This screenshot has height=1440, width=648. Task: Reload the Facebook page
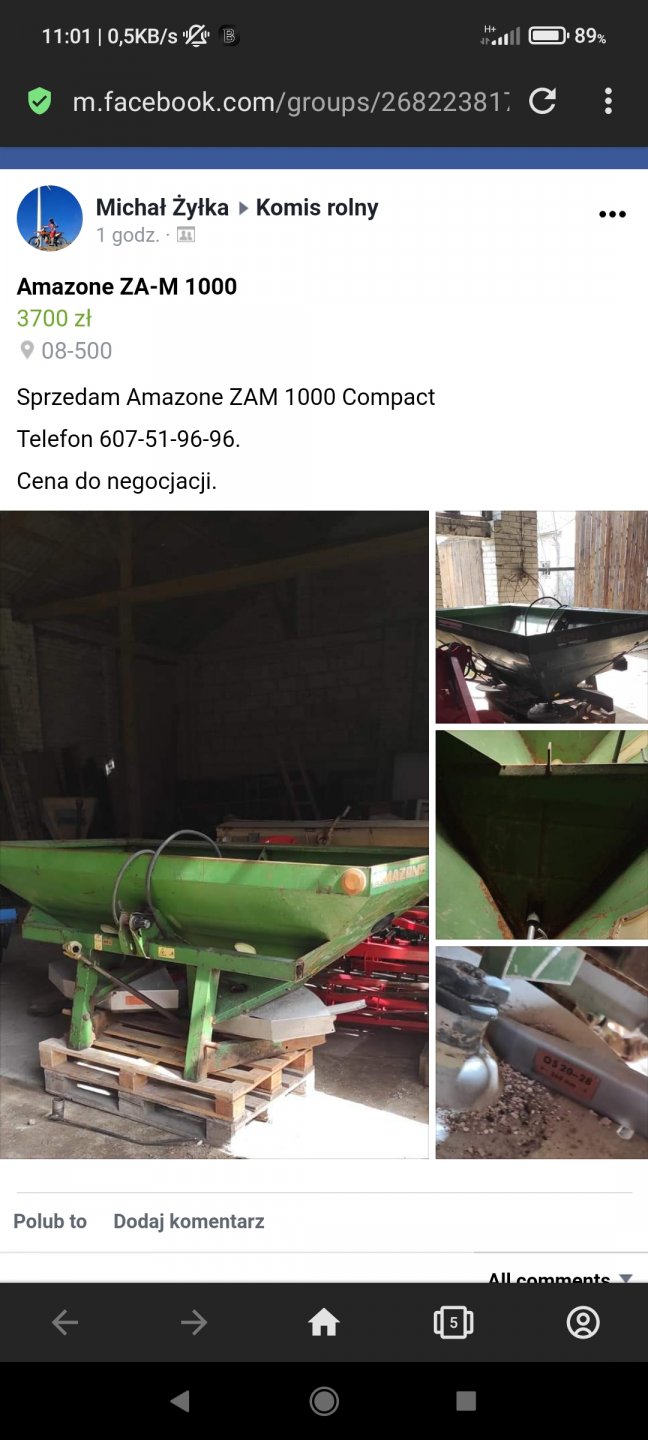[542, 101]
